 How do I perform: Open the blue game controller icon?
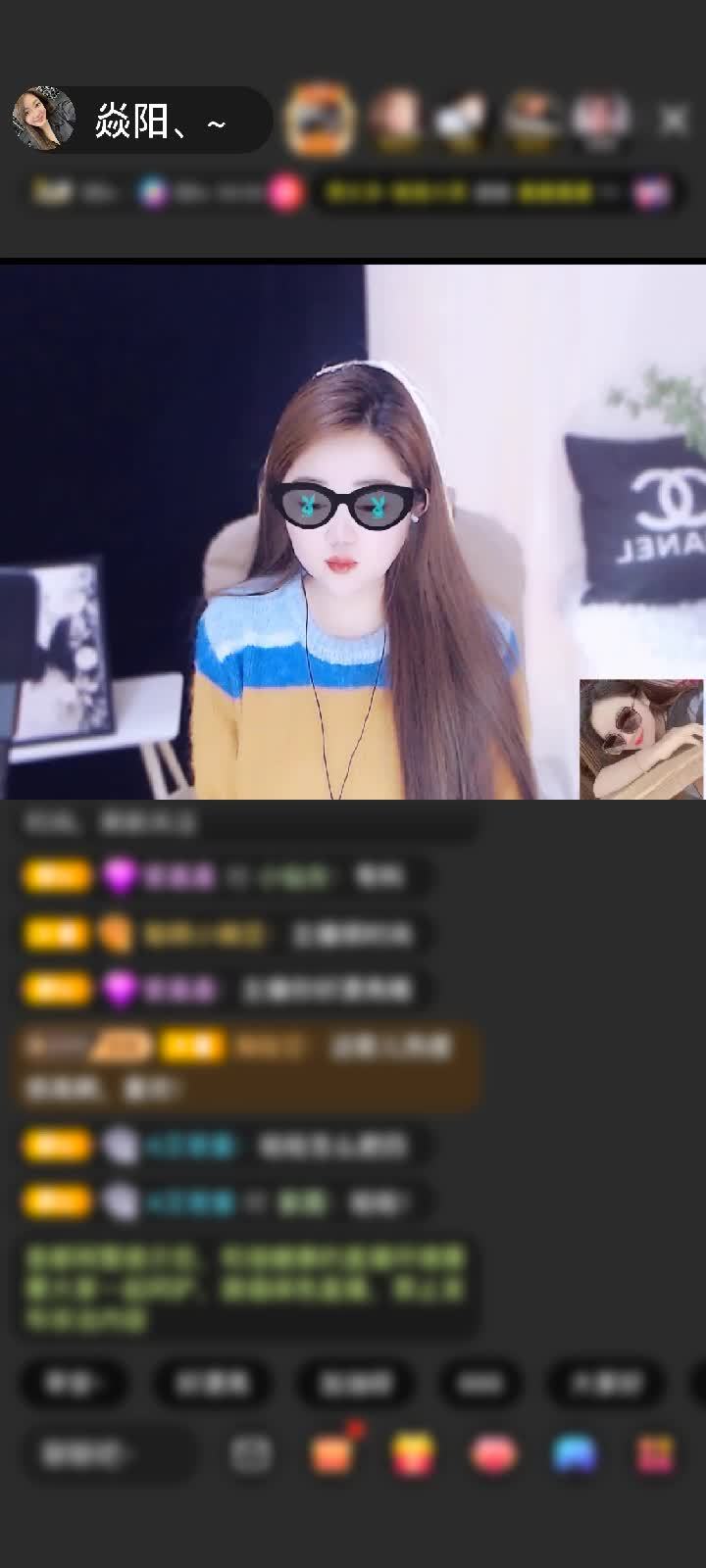pyautogui.click(x=575, y=1455)
